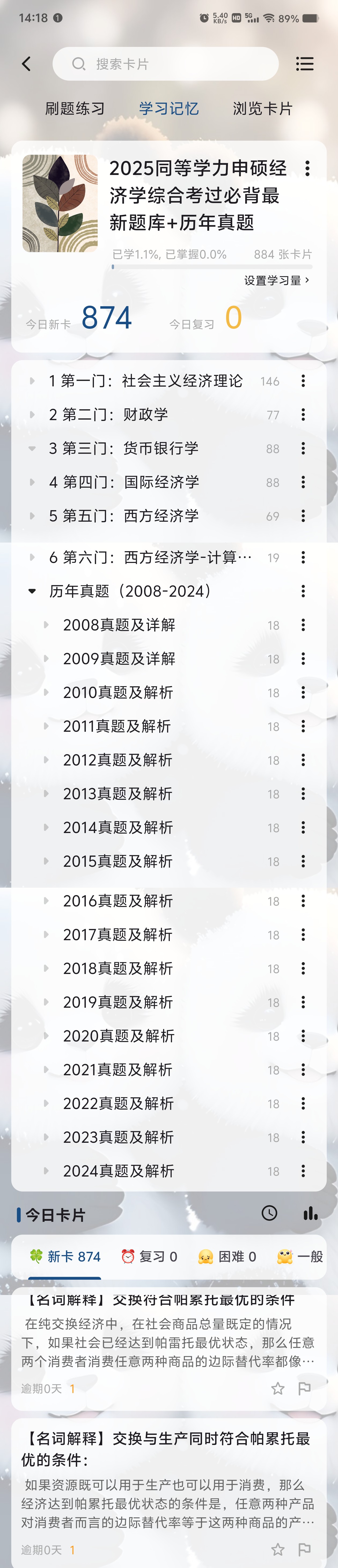
Task: Select the 困难 0 tab
Action: tap(227, 1256)
